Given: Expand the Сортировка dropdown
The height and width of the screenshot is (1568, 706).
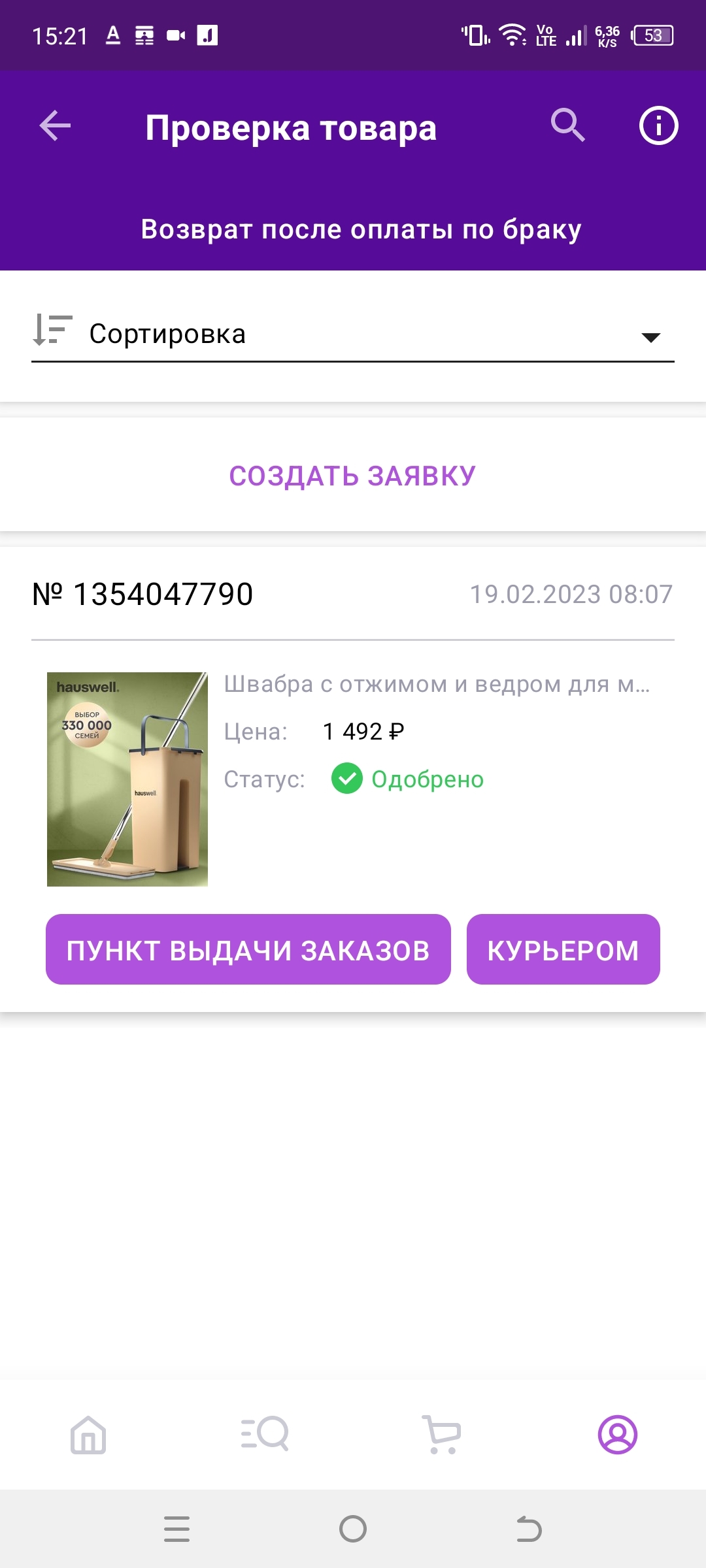Looking at the screenshot, I should 353,335.
